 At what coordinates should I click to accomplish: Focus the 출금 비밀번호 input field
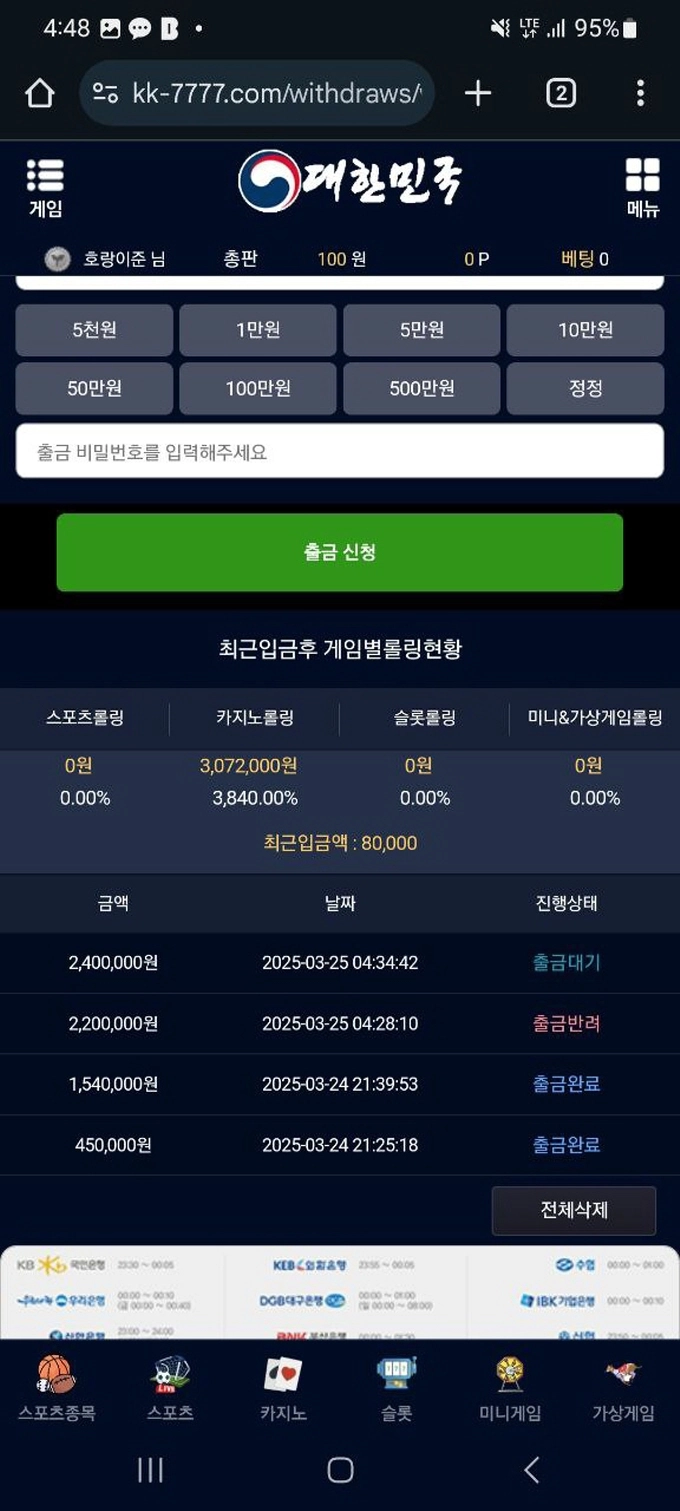tap(340, 451)
